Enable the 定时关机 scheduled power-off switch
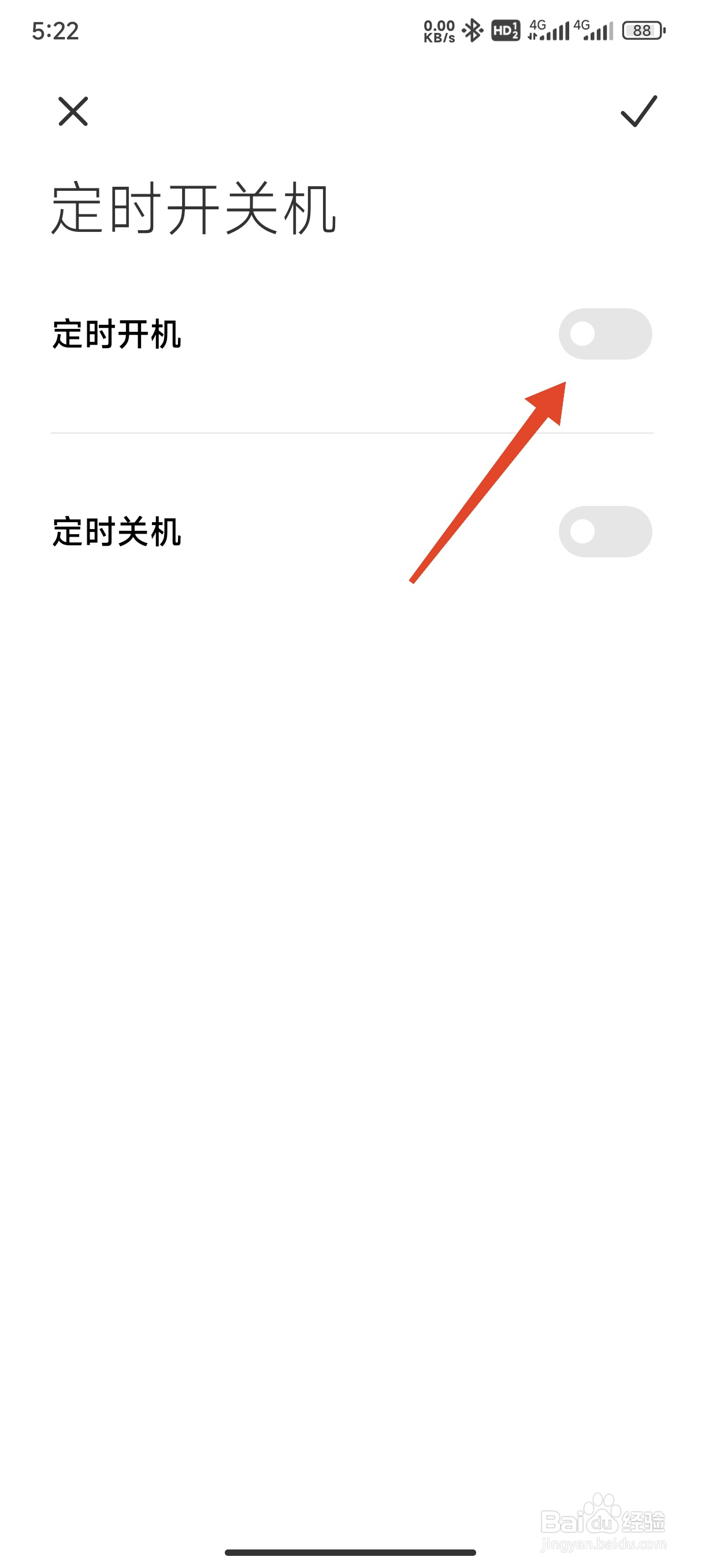The width and height of the screenshot is (705, 1568). pos(605,532)
